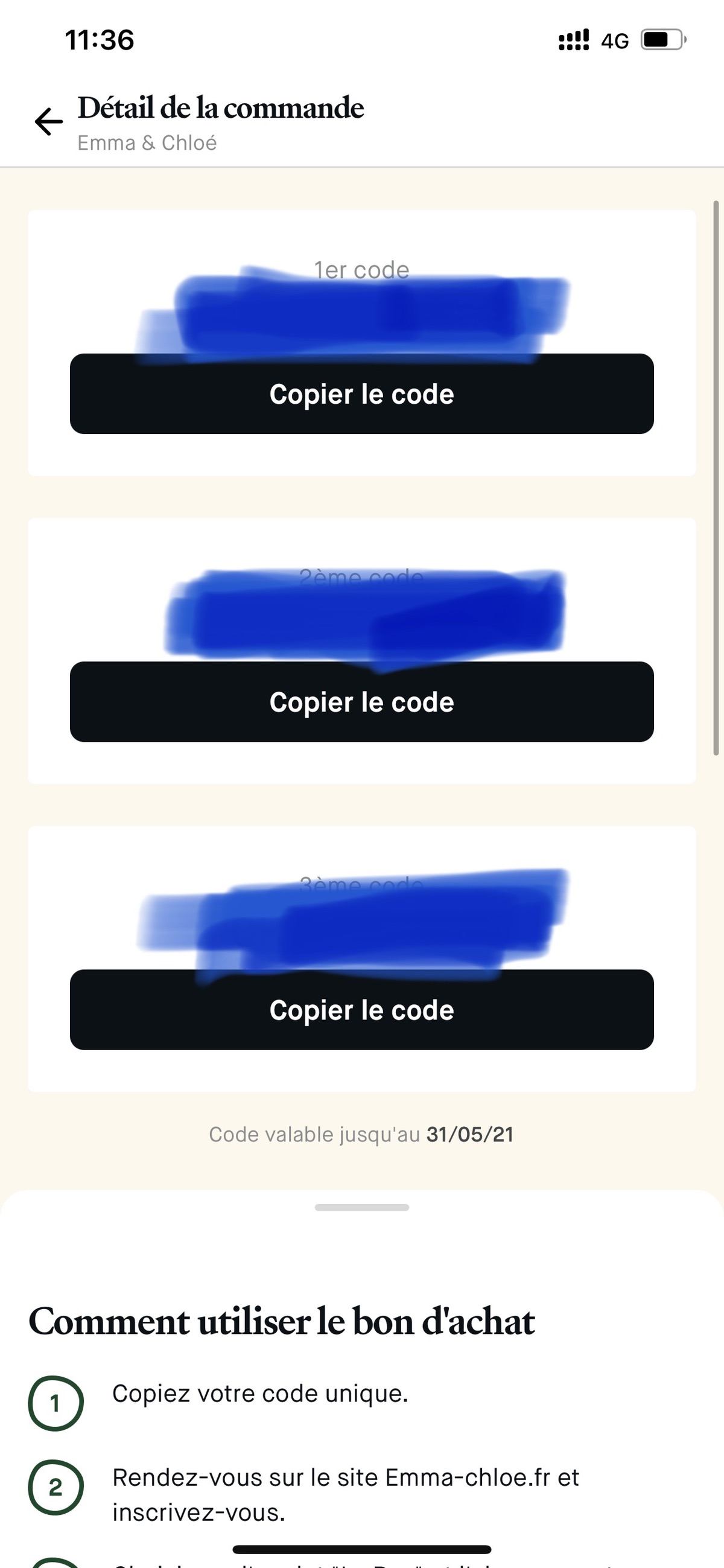
Task: Tap the bottom sheet drag handle
Action: point(362,1208)
